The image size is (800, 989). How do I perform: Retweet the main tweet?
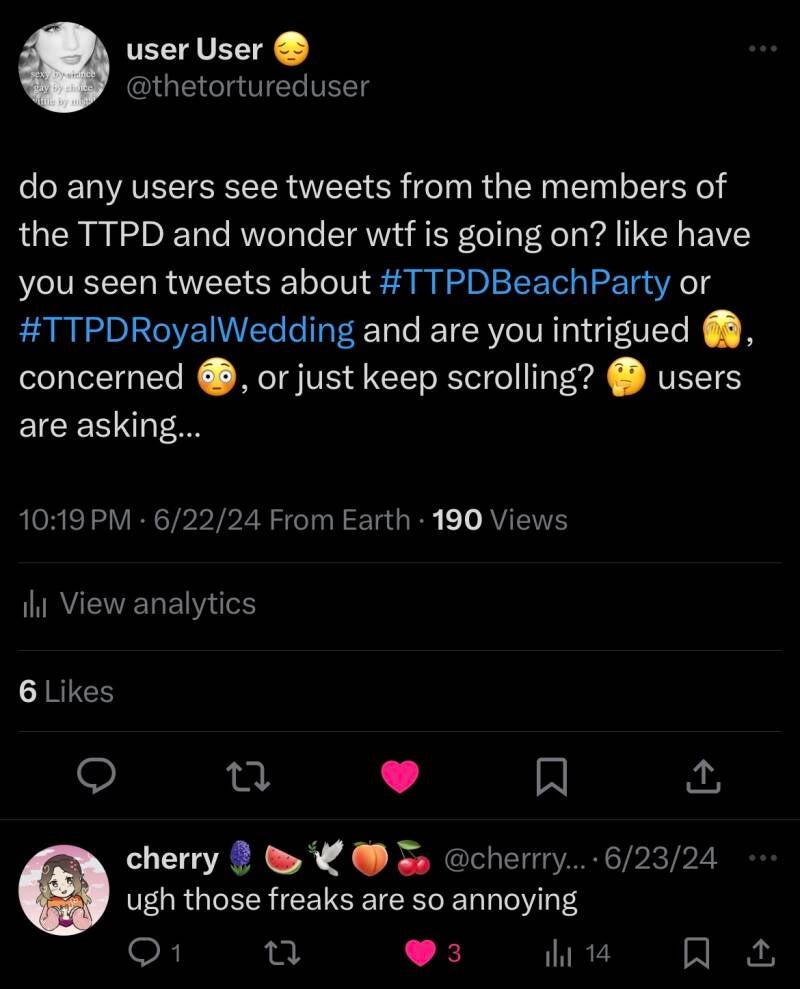(x=249, y=776)
